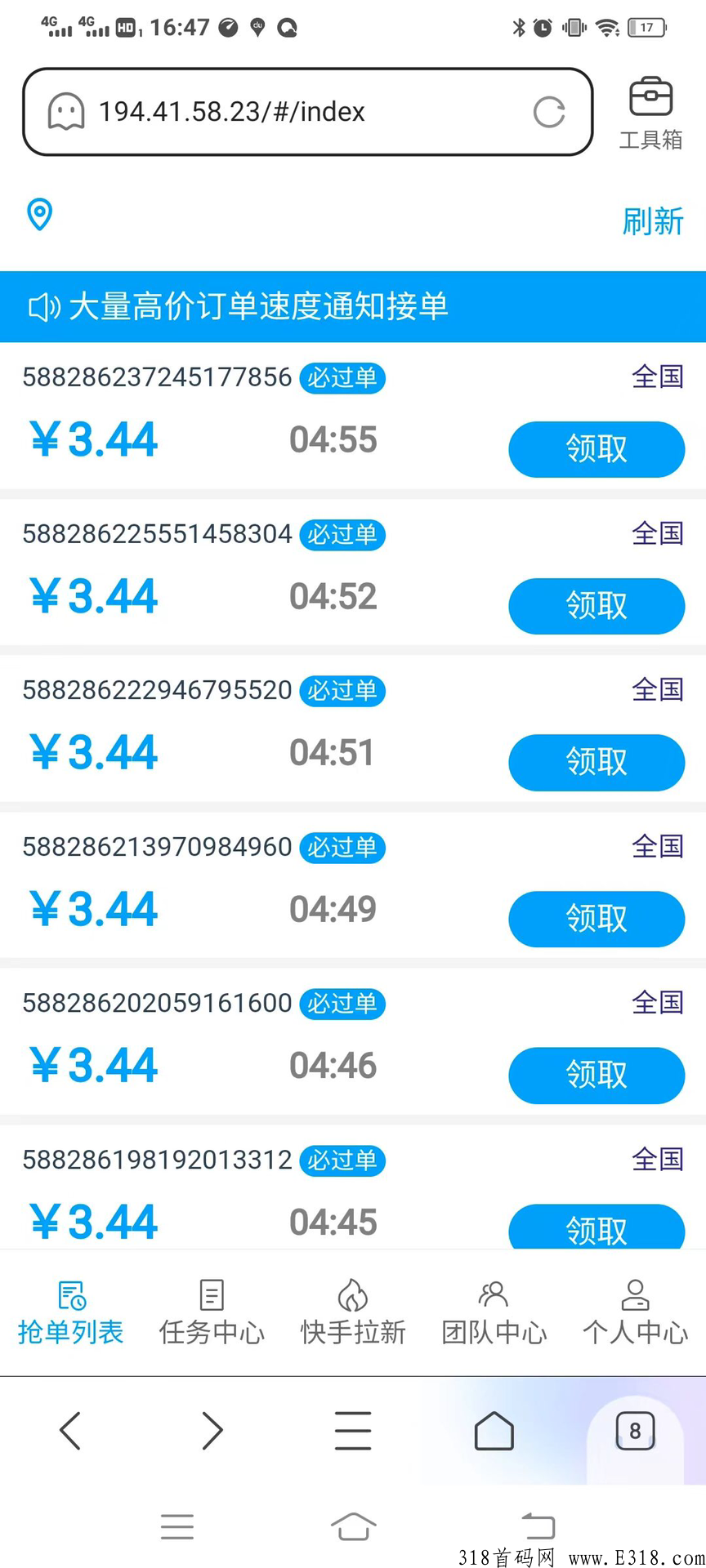Claim the bottom order expiring at 04:45
The width and height of the screenshot is (706, 1568).
pyautogui.click(x=596, y=1227)
